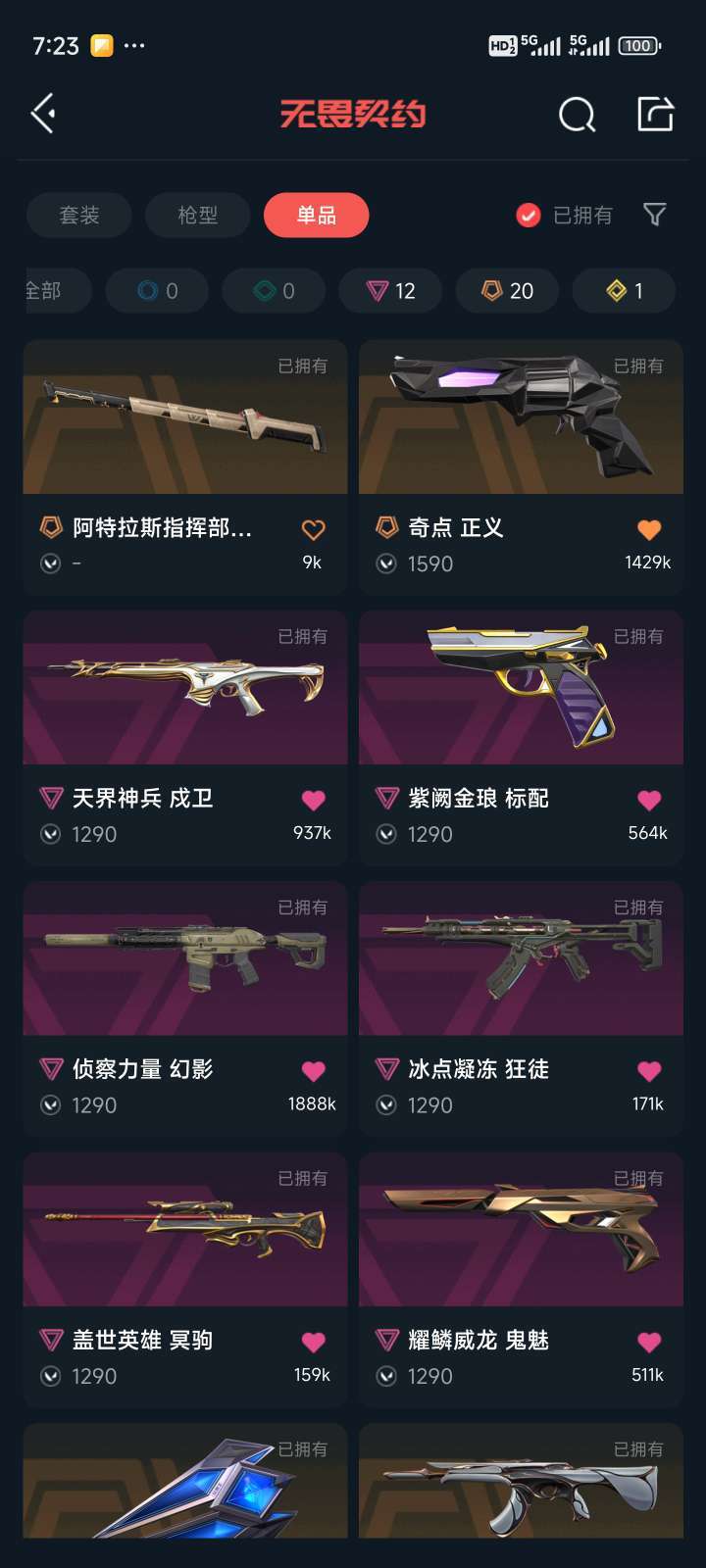Switch to the 套装 tab
706x1568 pixels.
point(78,215)
